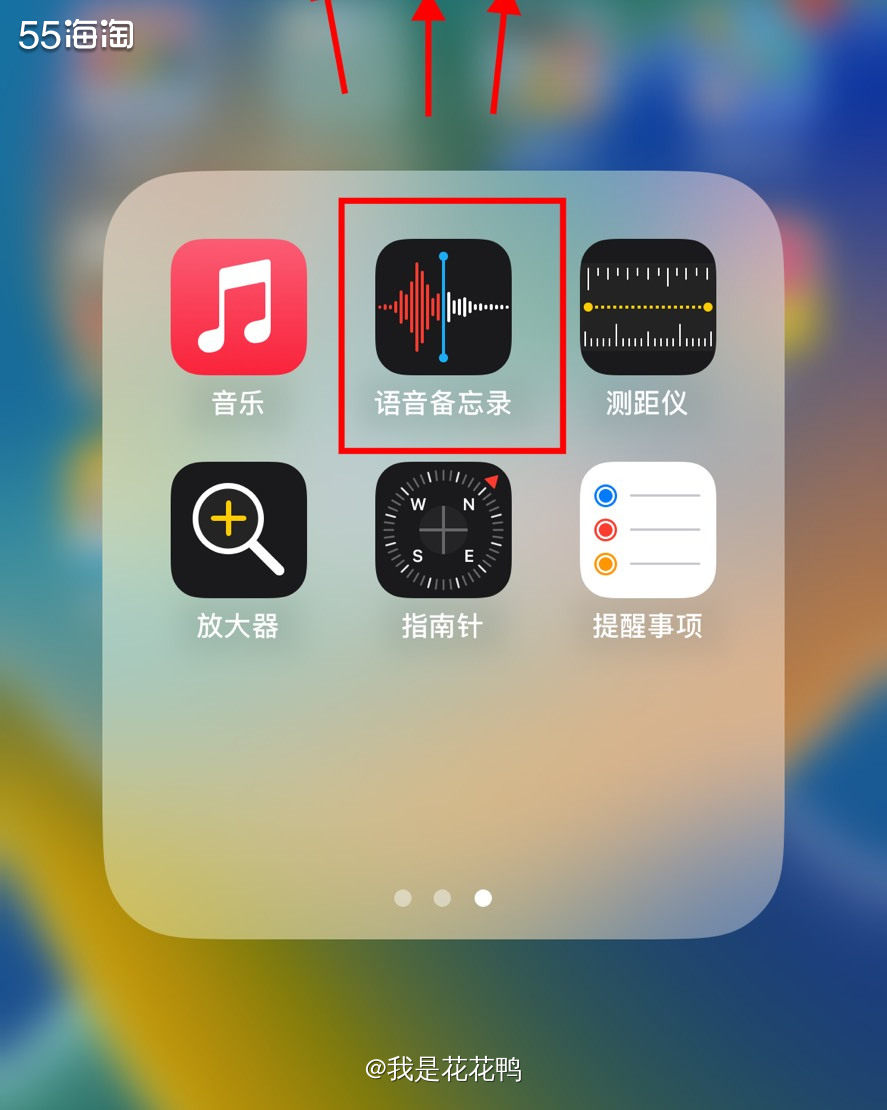The height and width of the screenshot is (1110, 887).
Task: Open the 提醒事项 Reminders app icon
Action: point(648,530)
